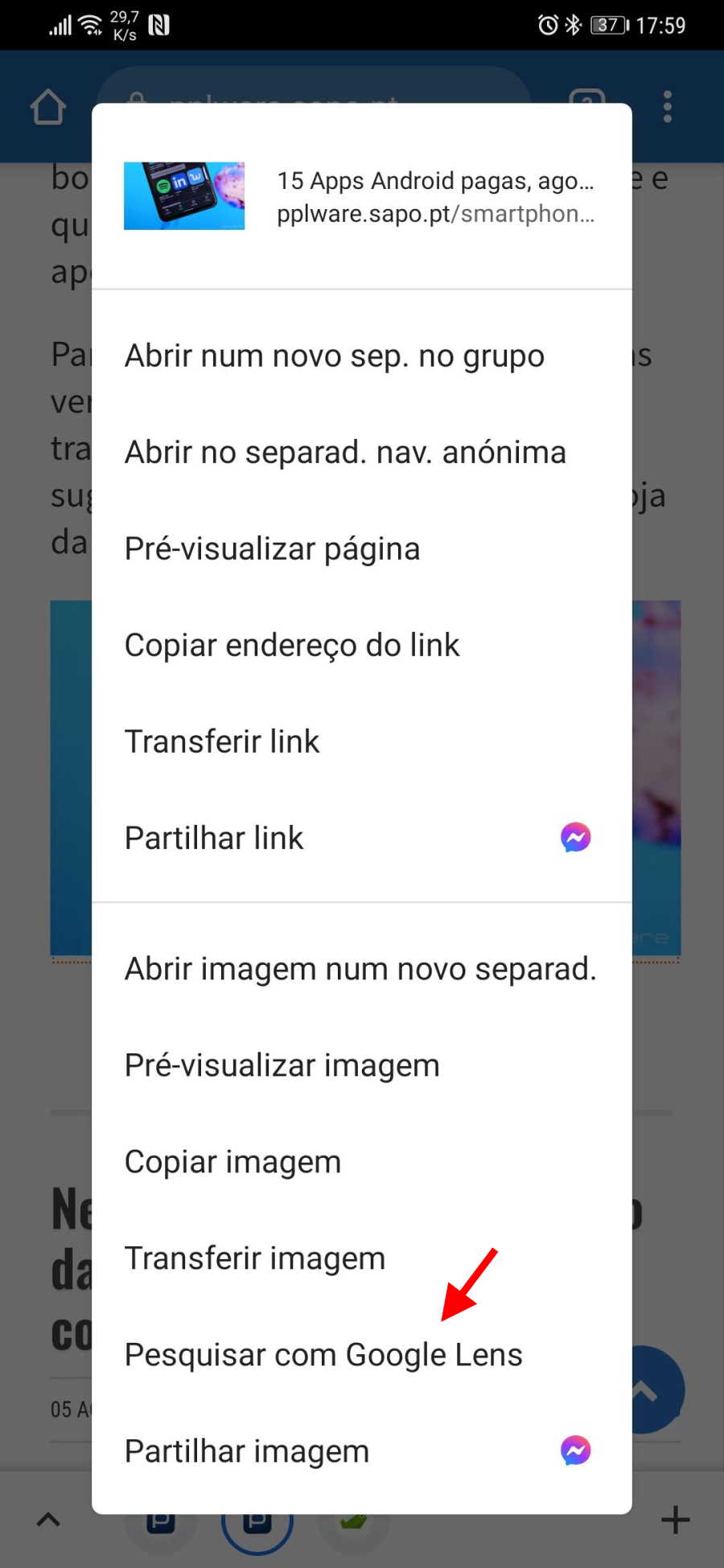Share link via Messenger icon
This screenshot has width=724, height=1568.
tap(575, 838)
